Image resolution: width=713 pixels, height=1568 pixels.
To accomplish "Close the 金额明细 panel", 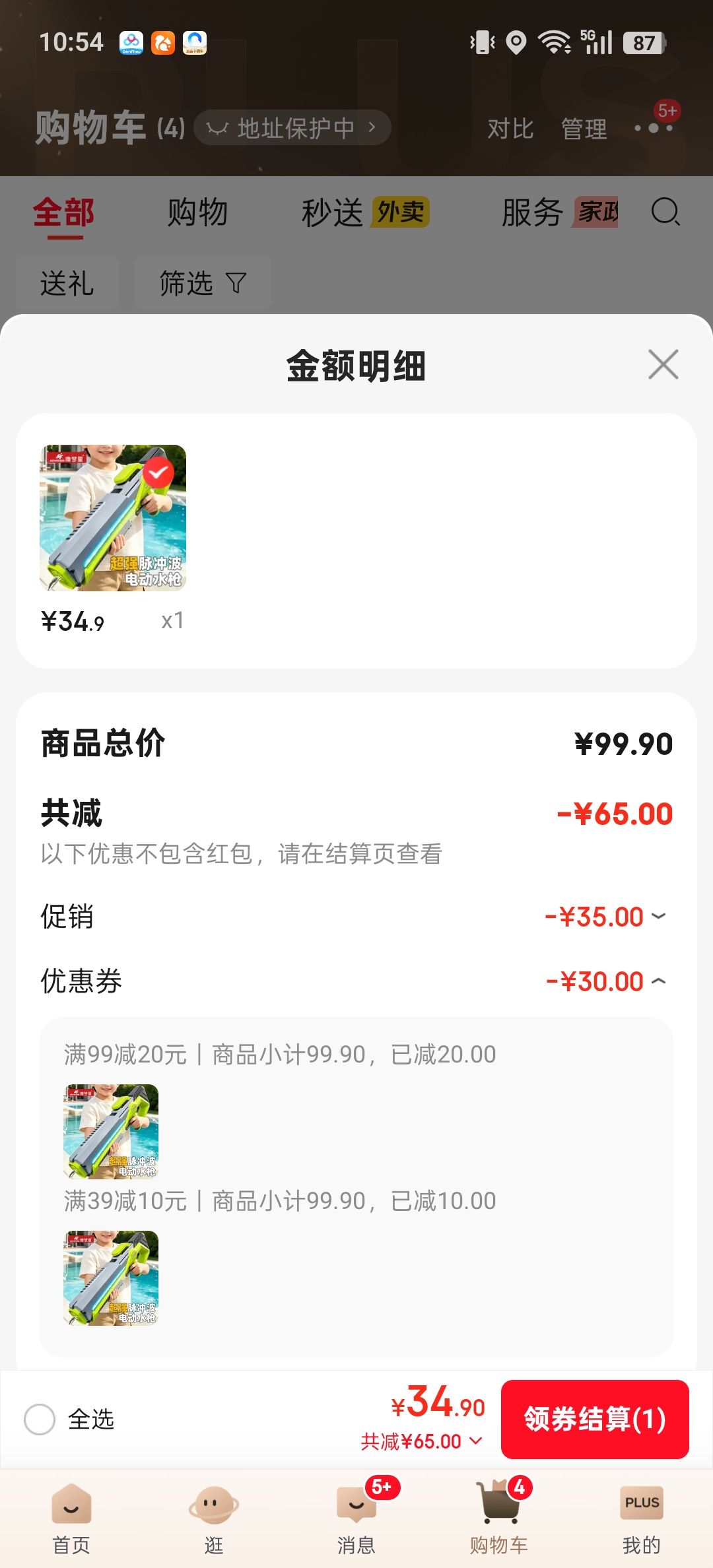I will [x=663, y=365].
